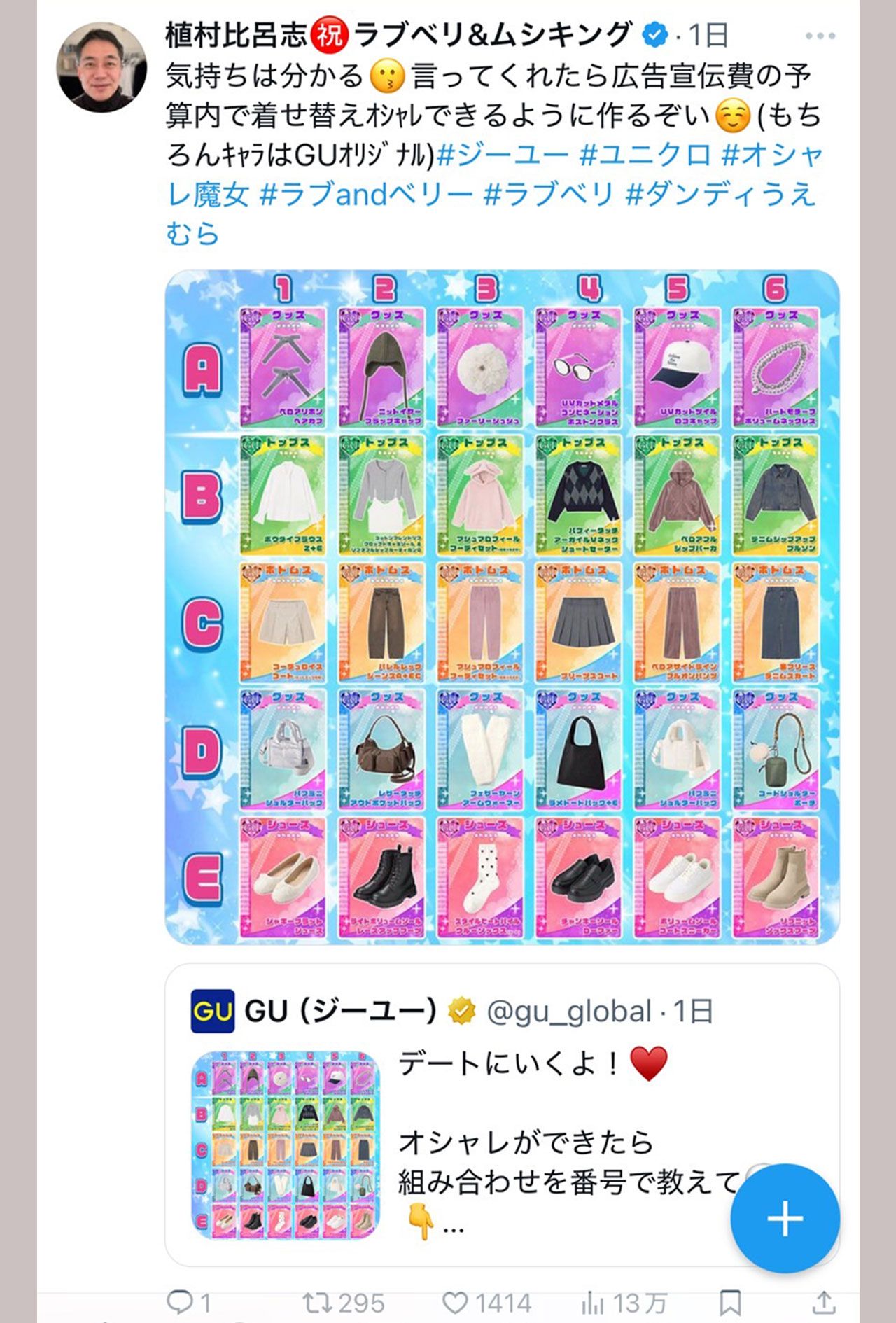Compose a new post with the plus button
The width and height of the screenshot is (896, 1323).
(x=785, y=1218)
